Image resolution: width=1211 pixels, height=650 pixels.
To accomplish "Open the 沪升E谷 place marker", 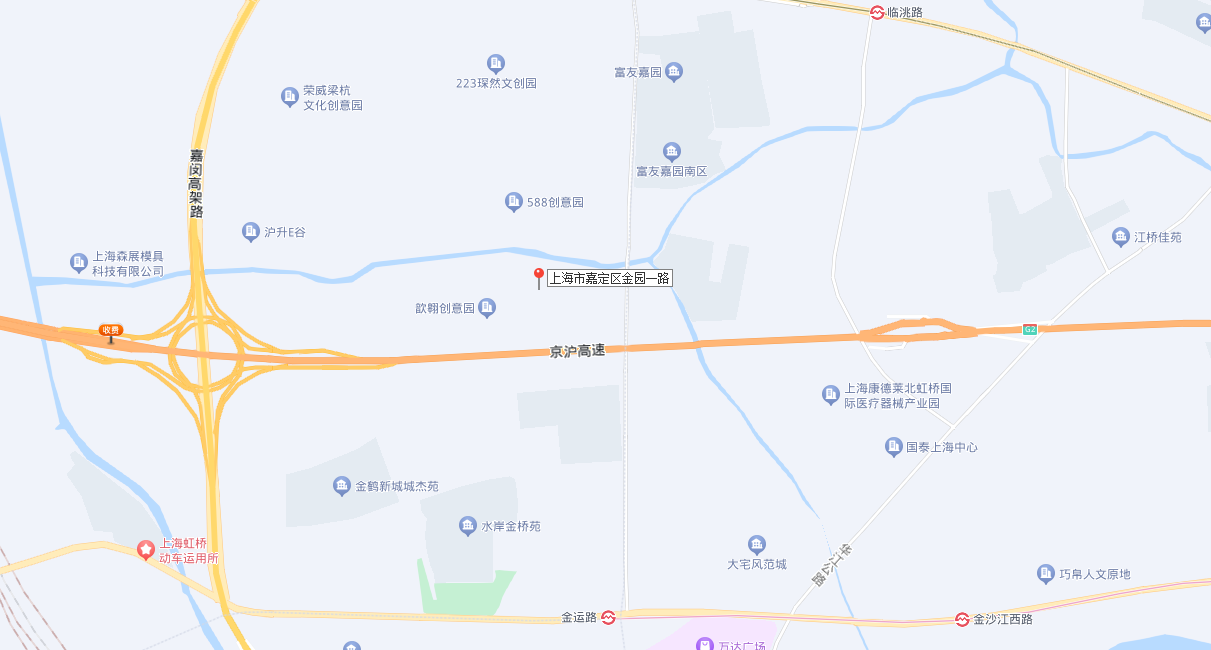I will (x=251, y=232).
